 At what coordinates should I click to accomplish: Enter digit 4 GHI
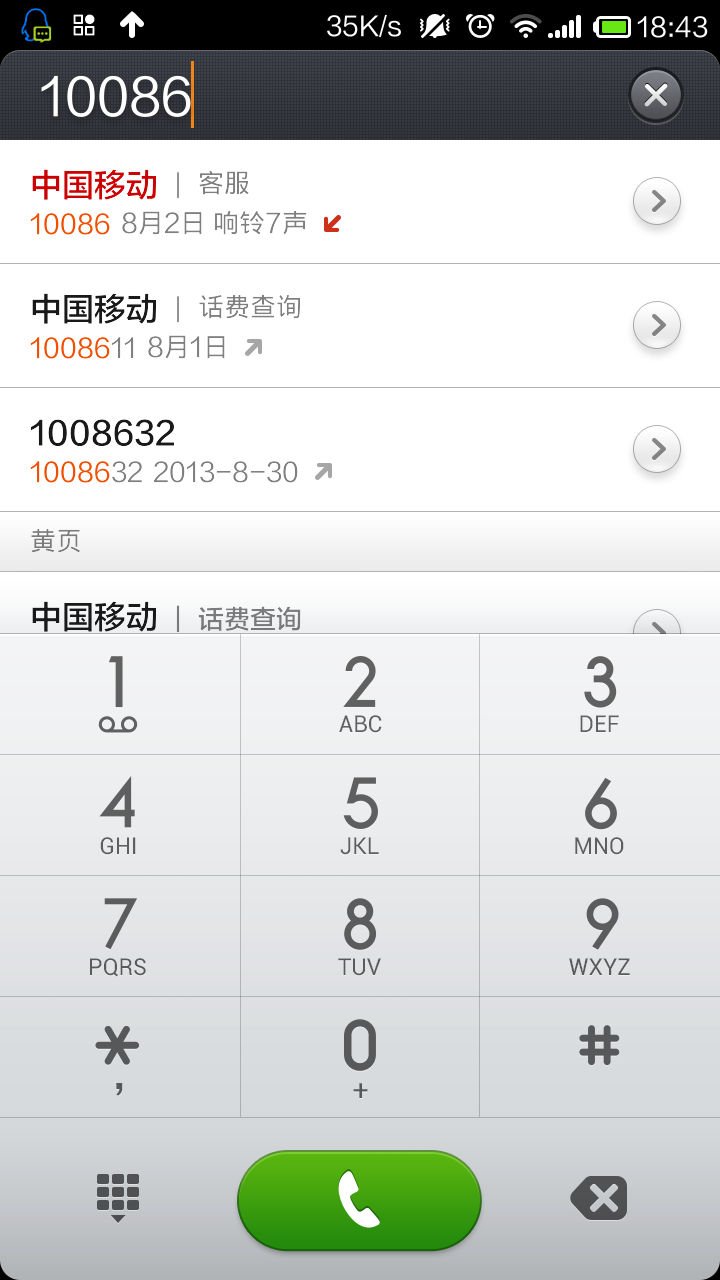pos(119,815)
